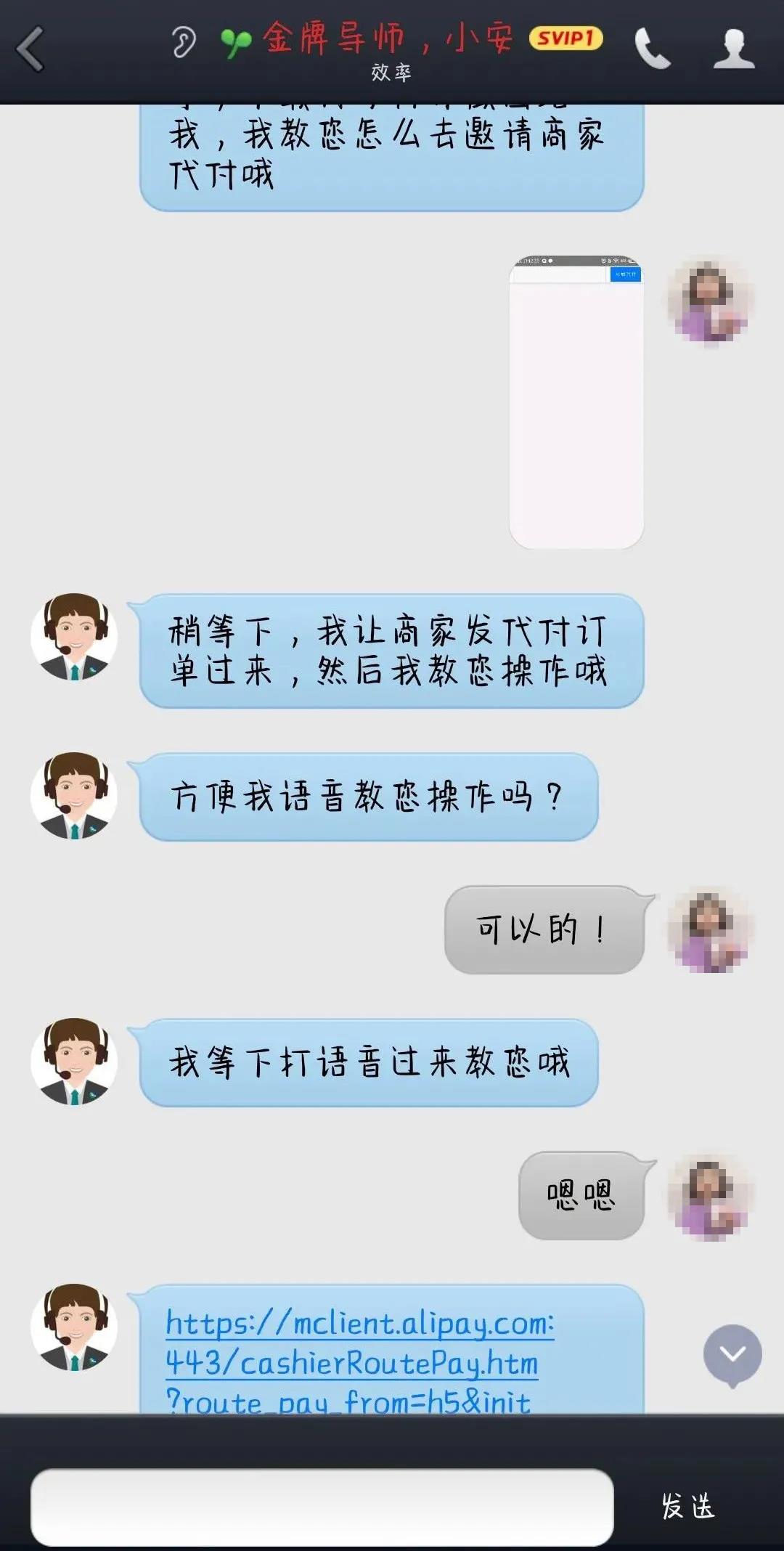Go back with the header arrow
The height and width of the screenshot is (1551, 784).
(30, 49)
